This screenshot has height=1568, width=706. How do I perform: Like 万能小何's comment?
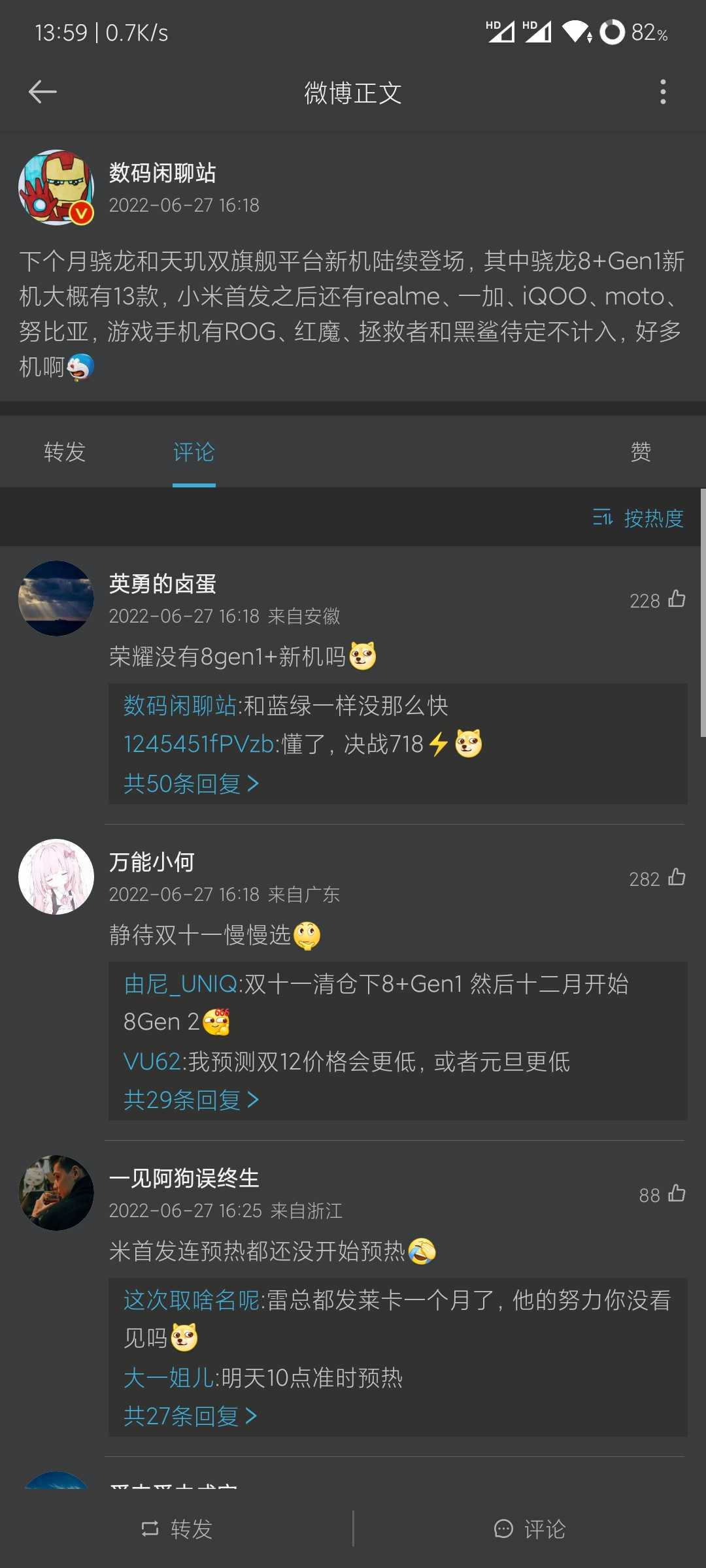pyautogui.click(x=677, y=877)
